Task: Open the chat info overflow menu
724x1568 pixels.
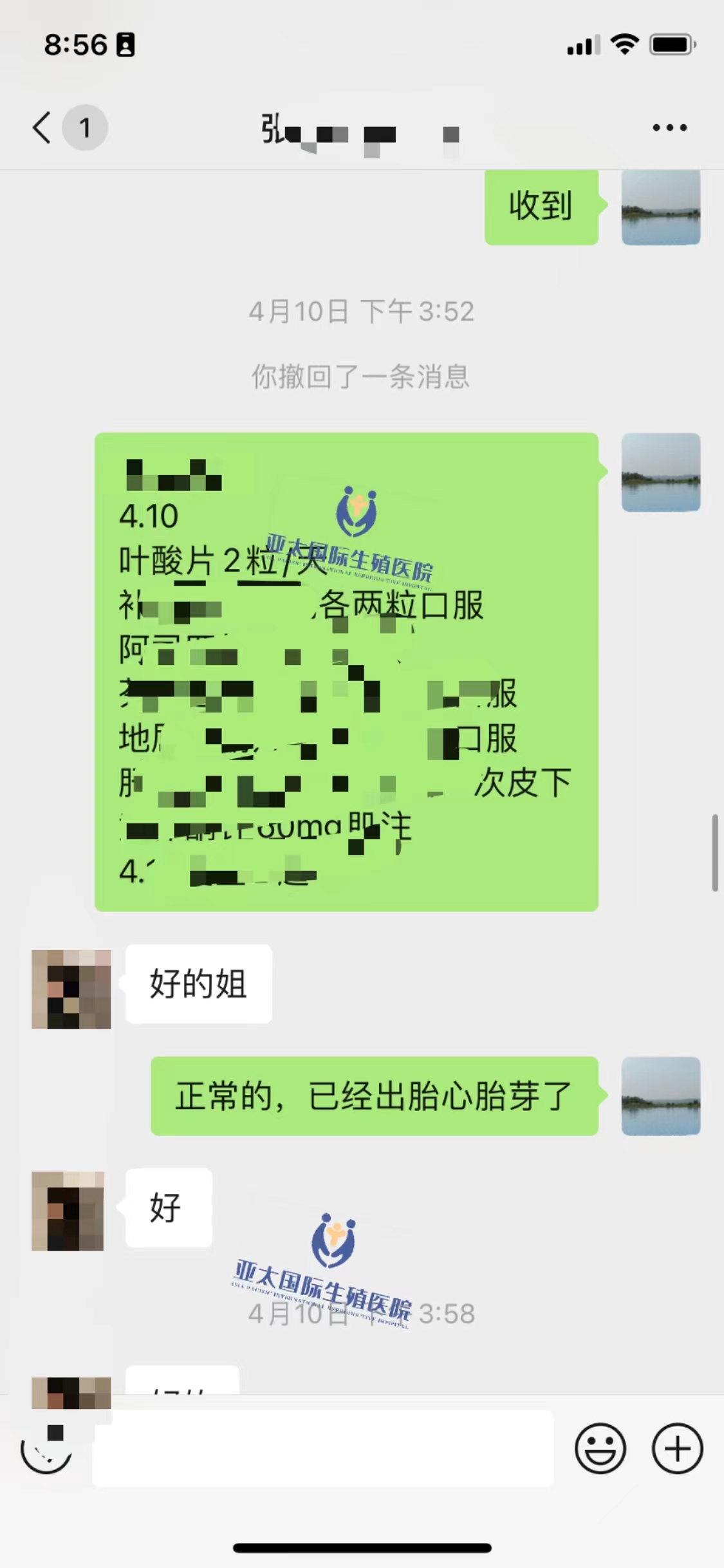Action: coord(669,127)
